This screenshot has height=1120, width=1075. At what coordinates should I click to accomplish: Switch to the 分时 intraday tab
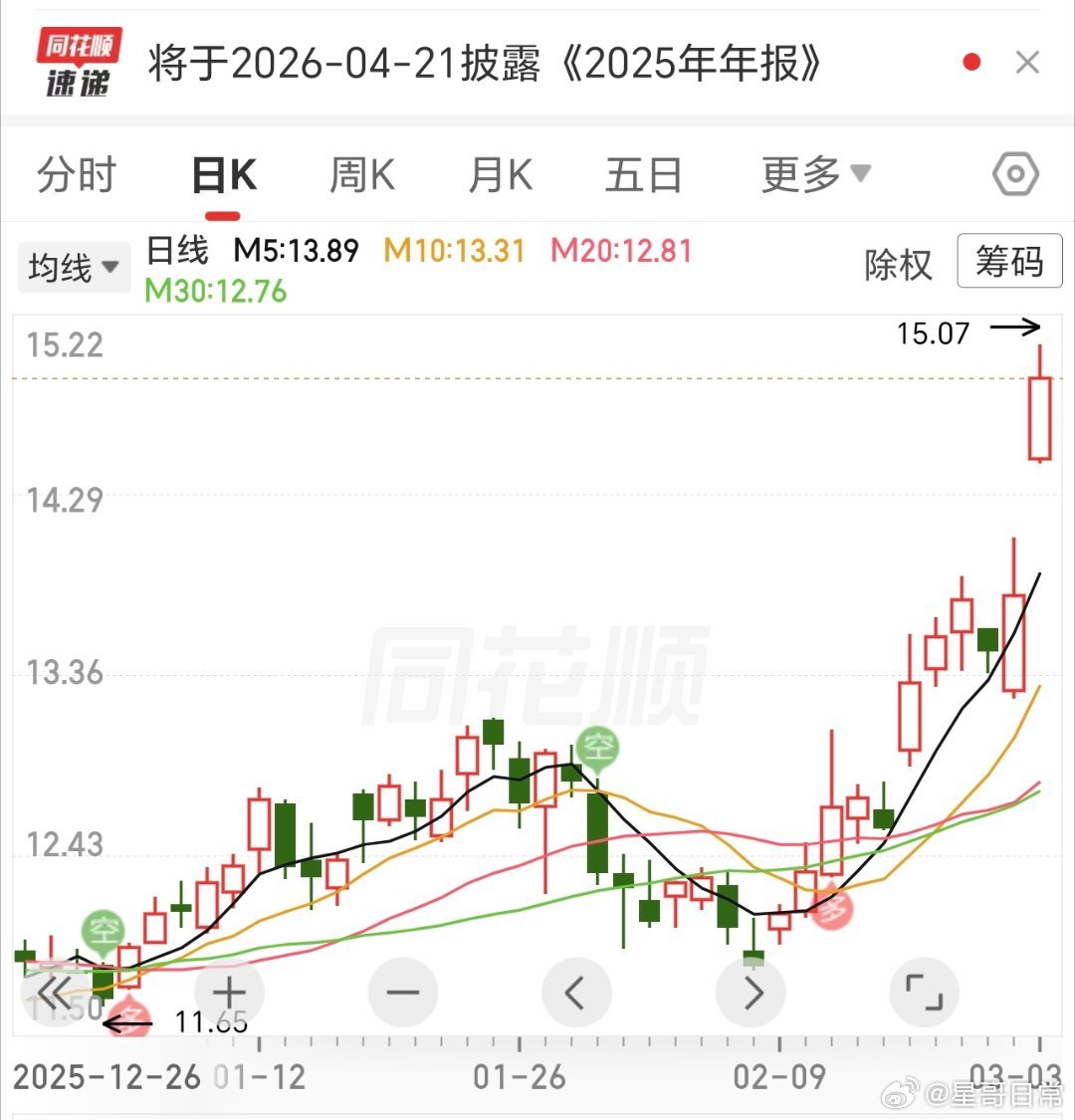[76, 173]
